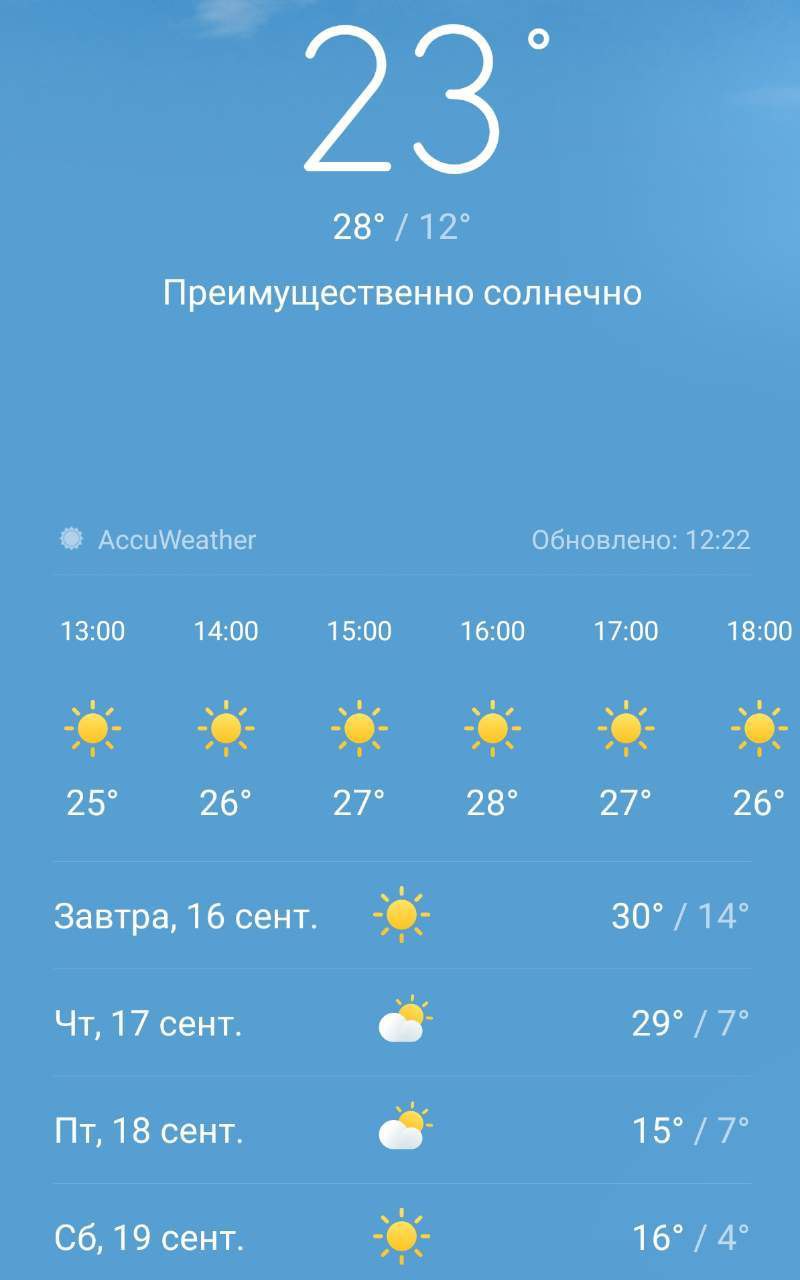
Task: View details for Пт, 18 сент.
Action: [400, 1130]
